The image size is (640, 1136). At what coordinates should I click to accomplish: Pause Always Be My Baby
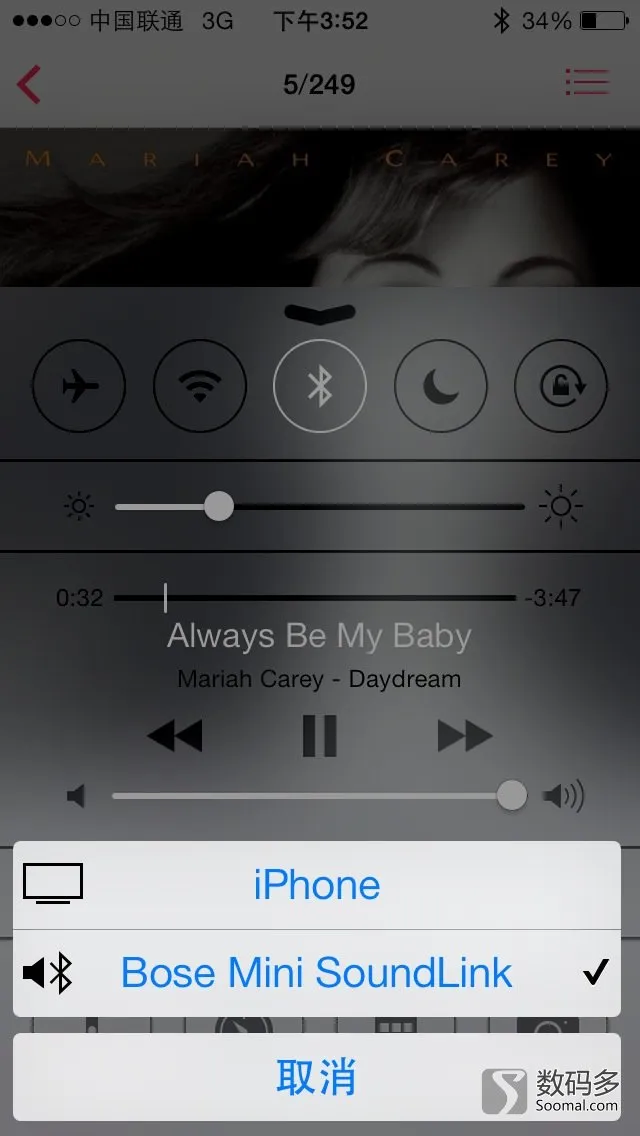pos(320,737)
